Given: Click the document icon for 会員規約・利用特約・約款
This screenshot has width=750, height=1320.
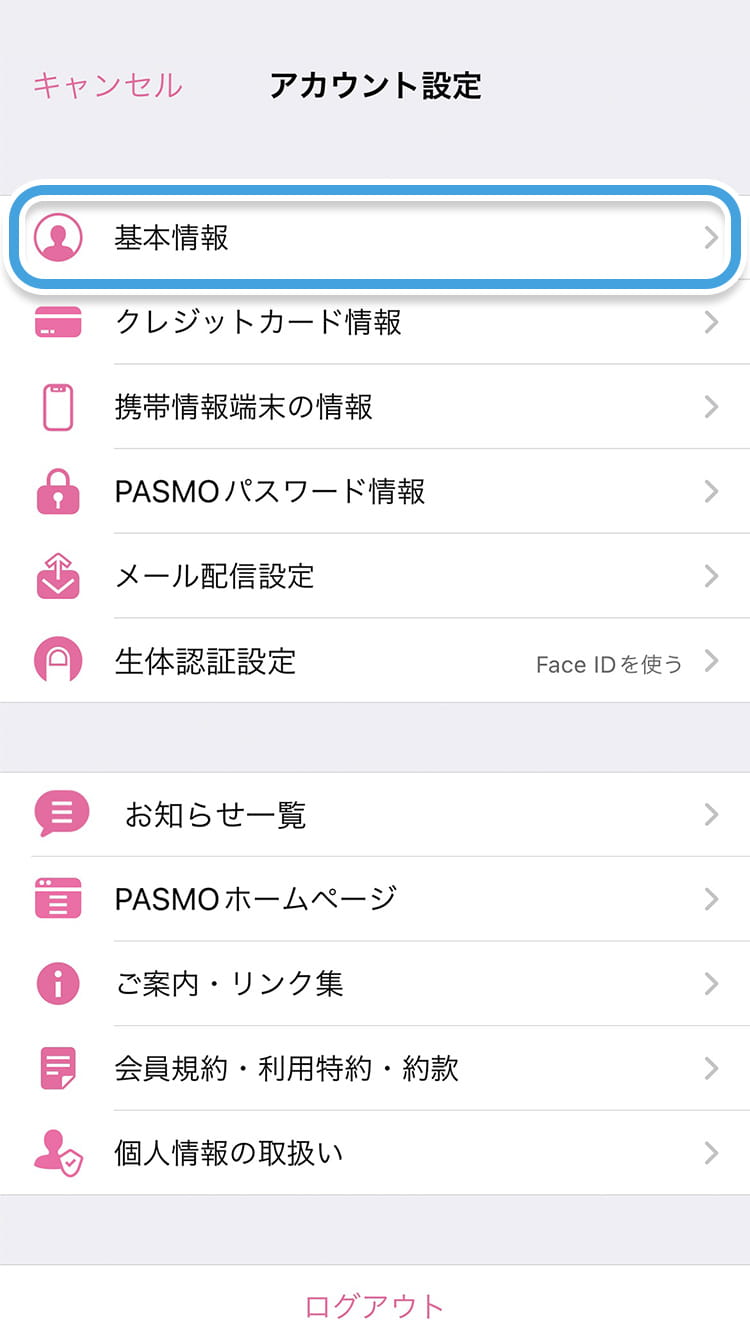Looking at the screenshot, I should (57, 1068).
